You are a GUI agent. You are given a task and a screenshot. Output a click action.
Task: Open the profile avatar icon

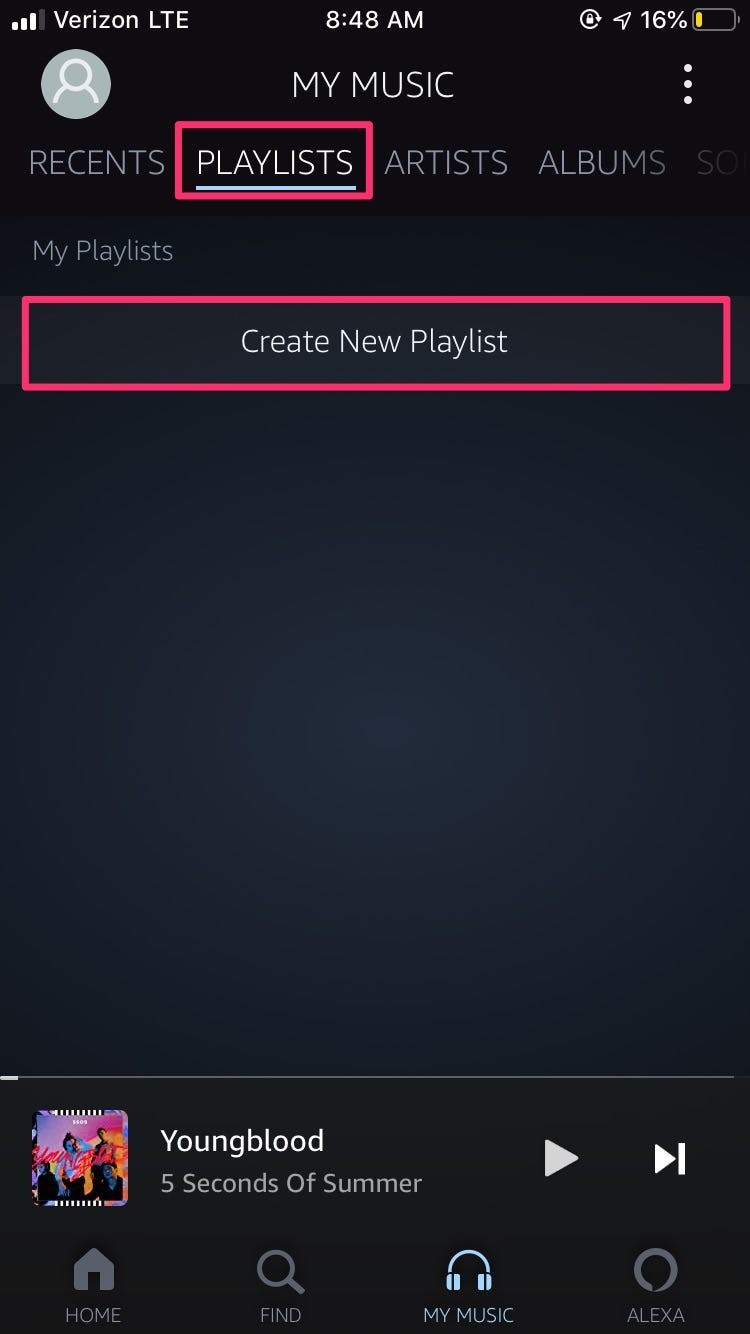pyautogui.click(x=75, y=84)
